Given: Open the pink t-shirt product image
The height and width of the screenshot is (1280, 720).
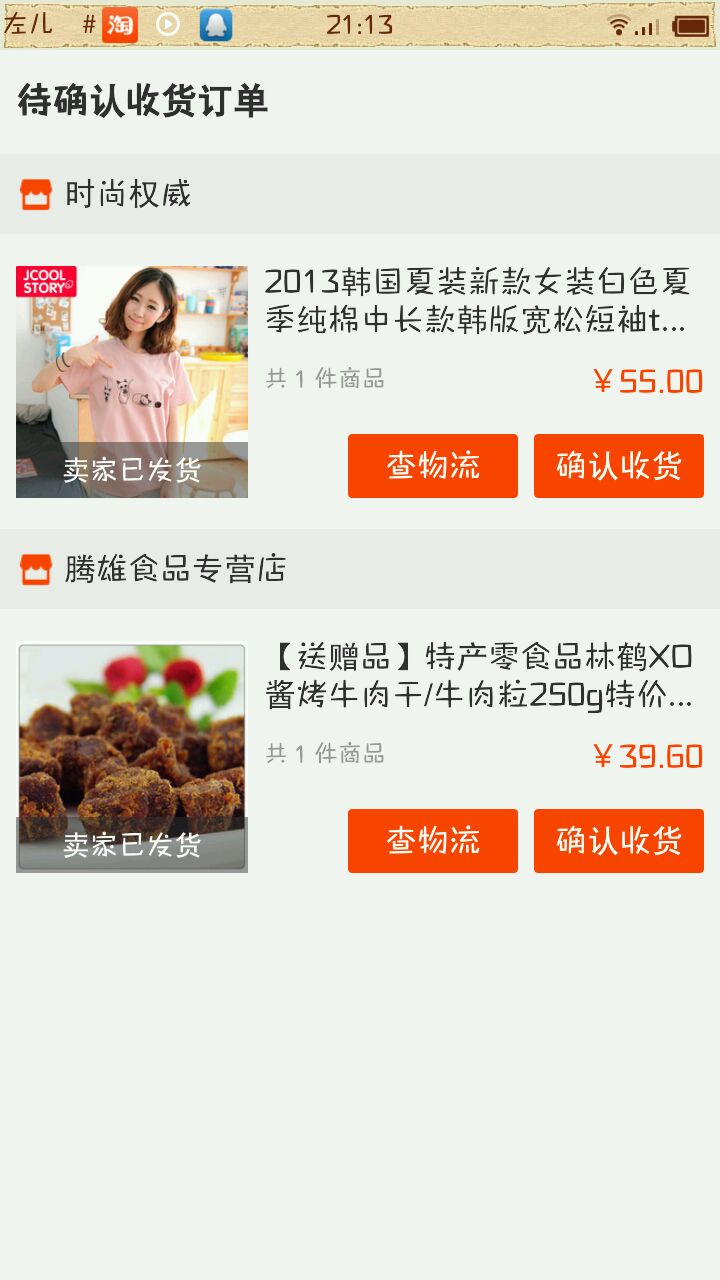Looking at the screenshot, I should (132, 381).
